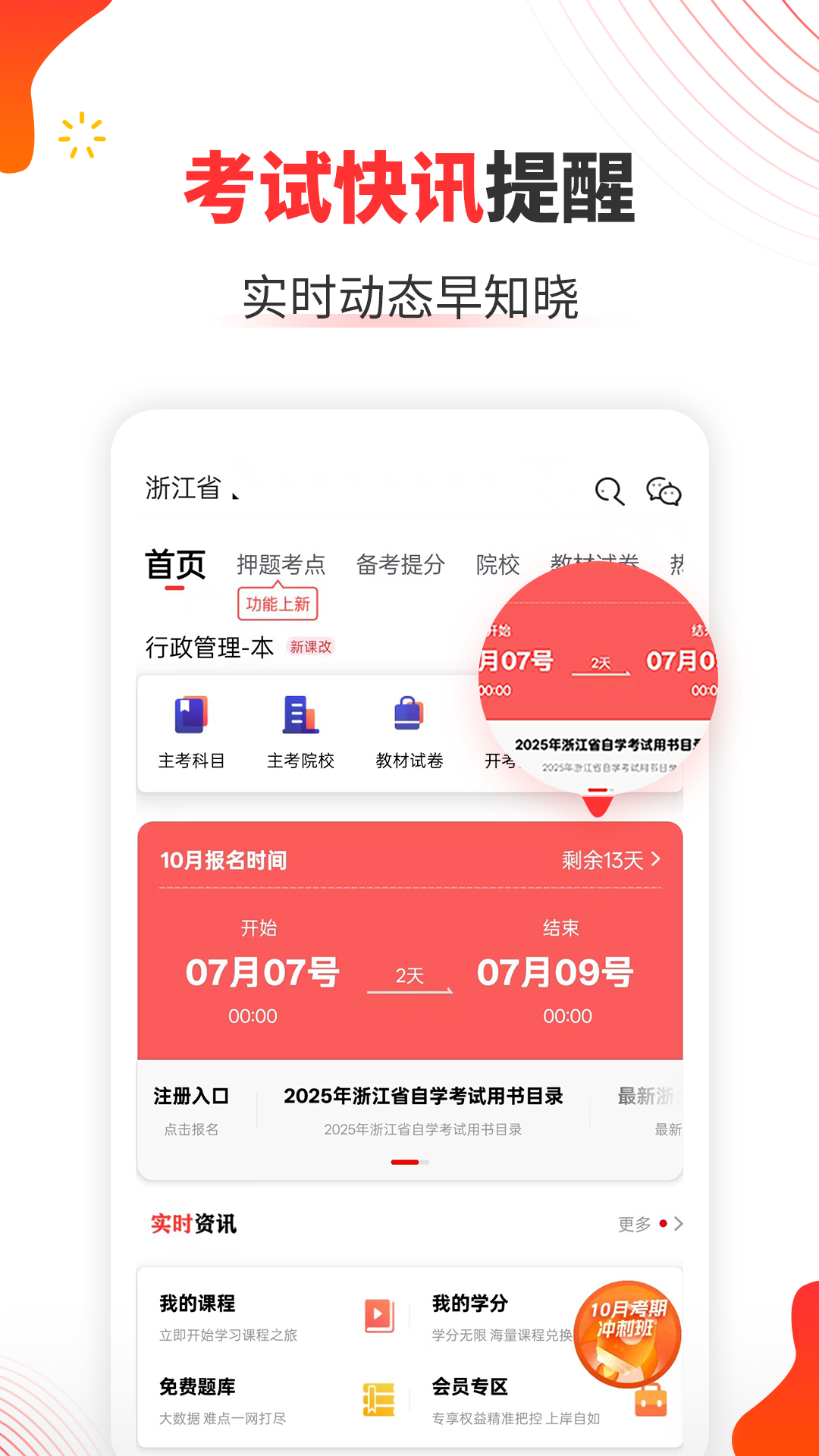Open 主考院校 via its building icon
Image resolution: width=819 pixels, height=1456 pixels.
click(300, 715)
